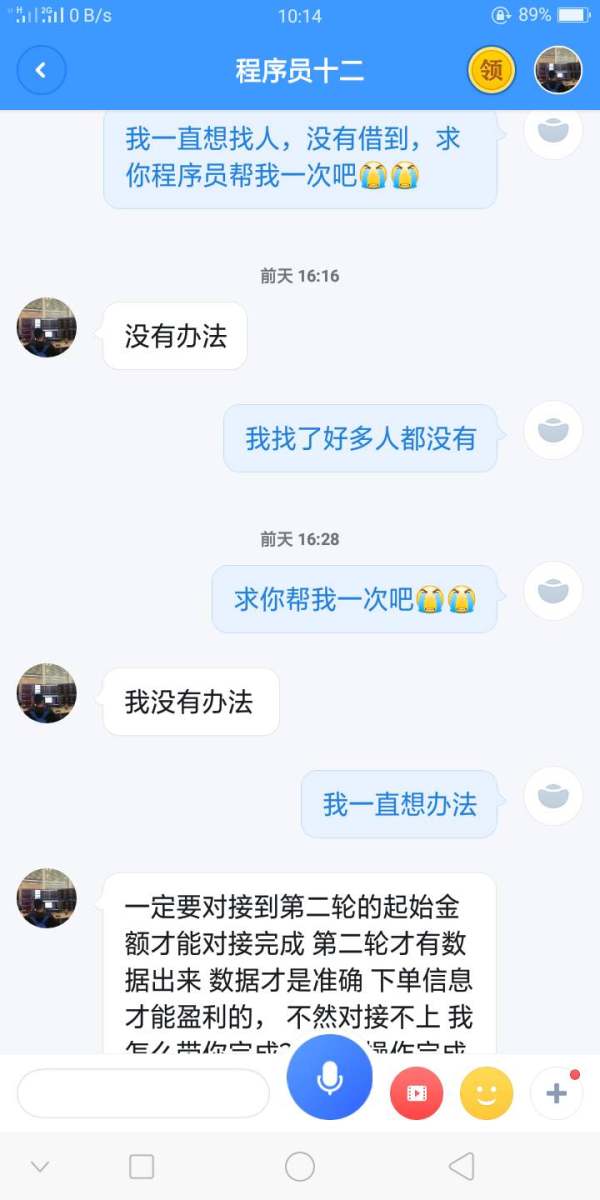Open the red video message button

416,1093
